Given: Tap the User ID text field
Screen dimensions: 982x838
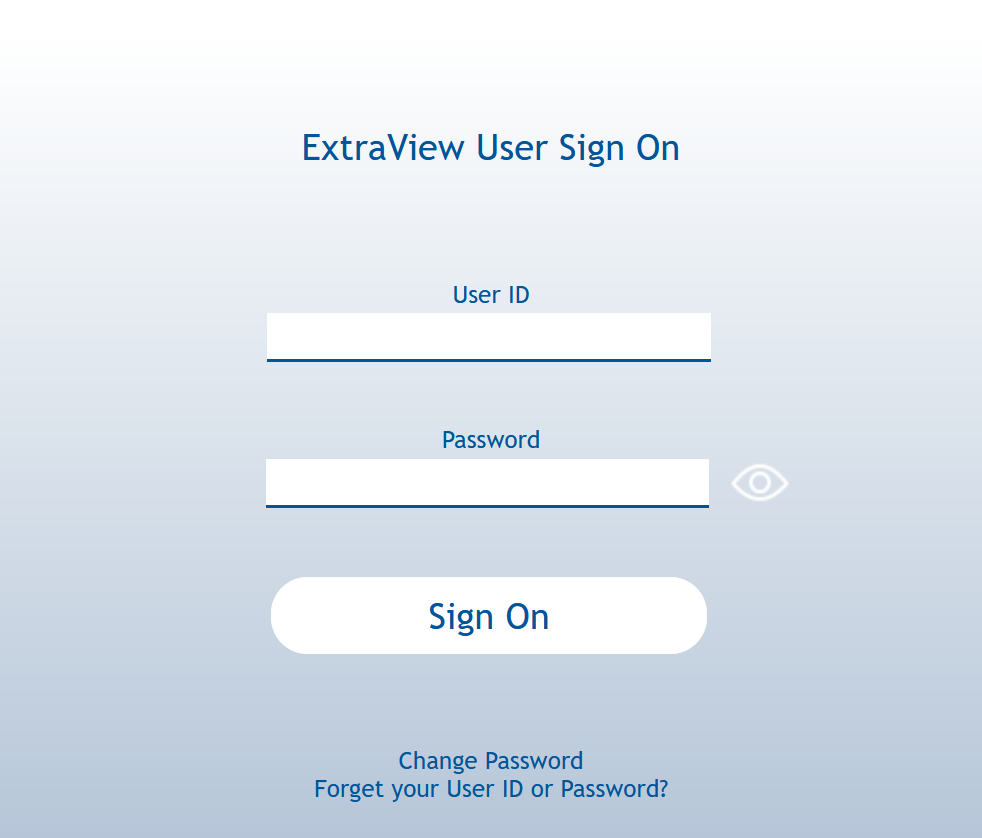Looking at the screenshot, I should tap(488, 336).
